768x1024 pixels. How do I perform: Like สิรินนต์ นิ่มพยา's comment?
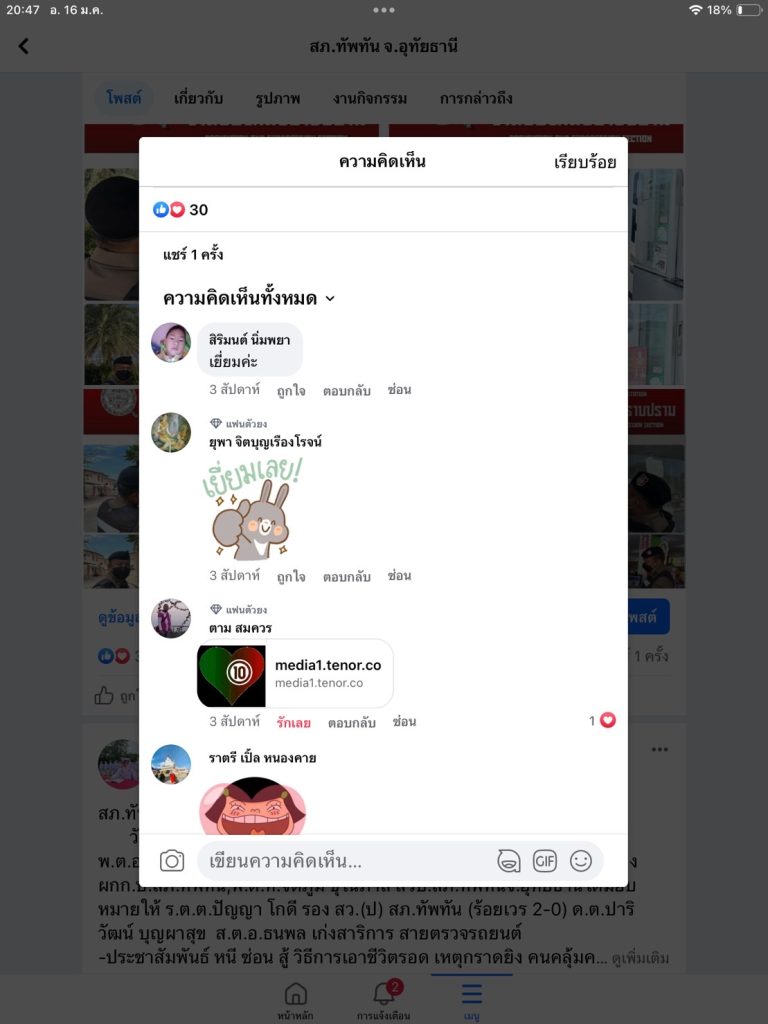point(291,390)
